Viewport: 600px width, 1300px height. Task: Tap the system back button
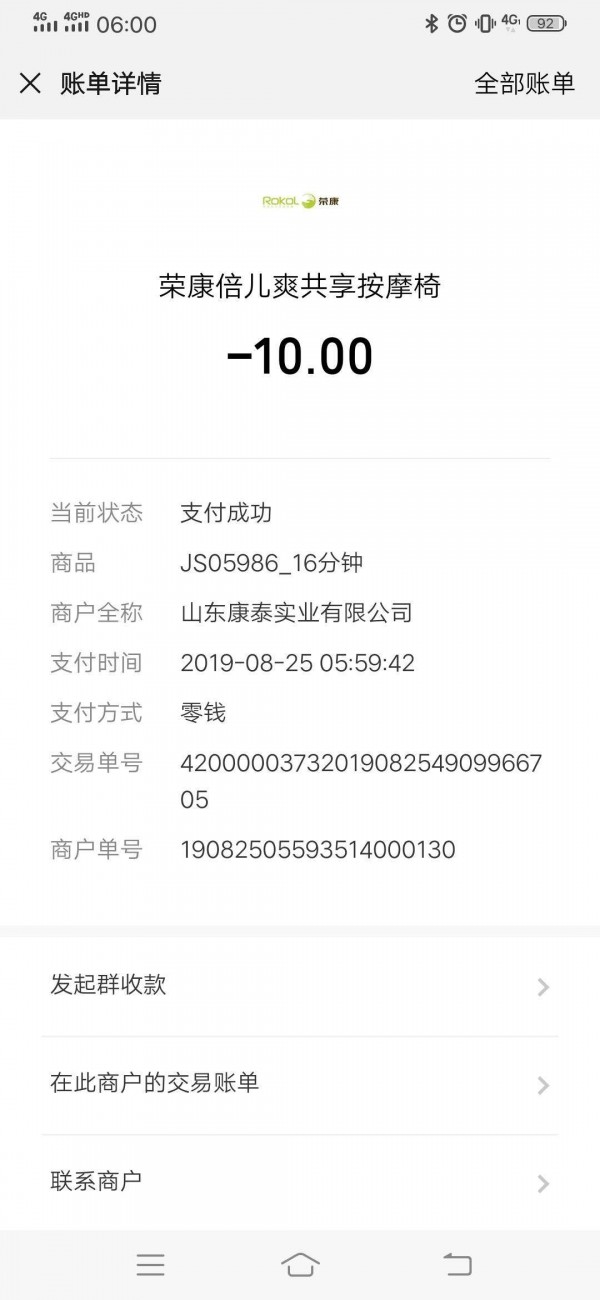pos(457,1264)
